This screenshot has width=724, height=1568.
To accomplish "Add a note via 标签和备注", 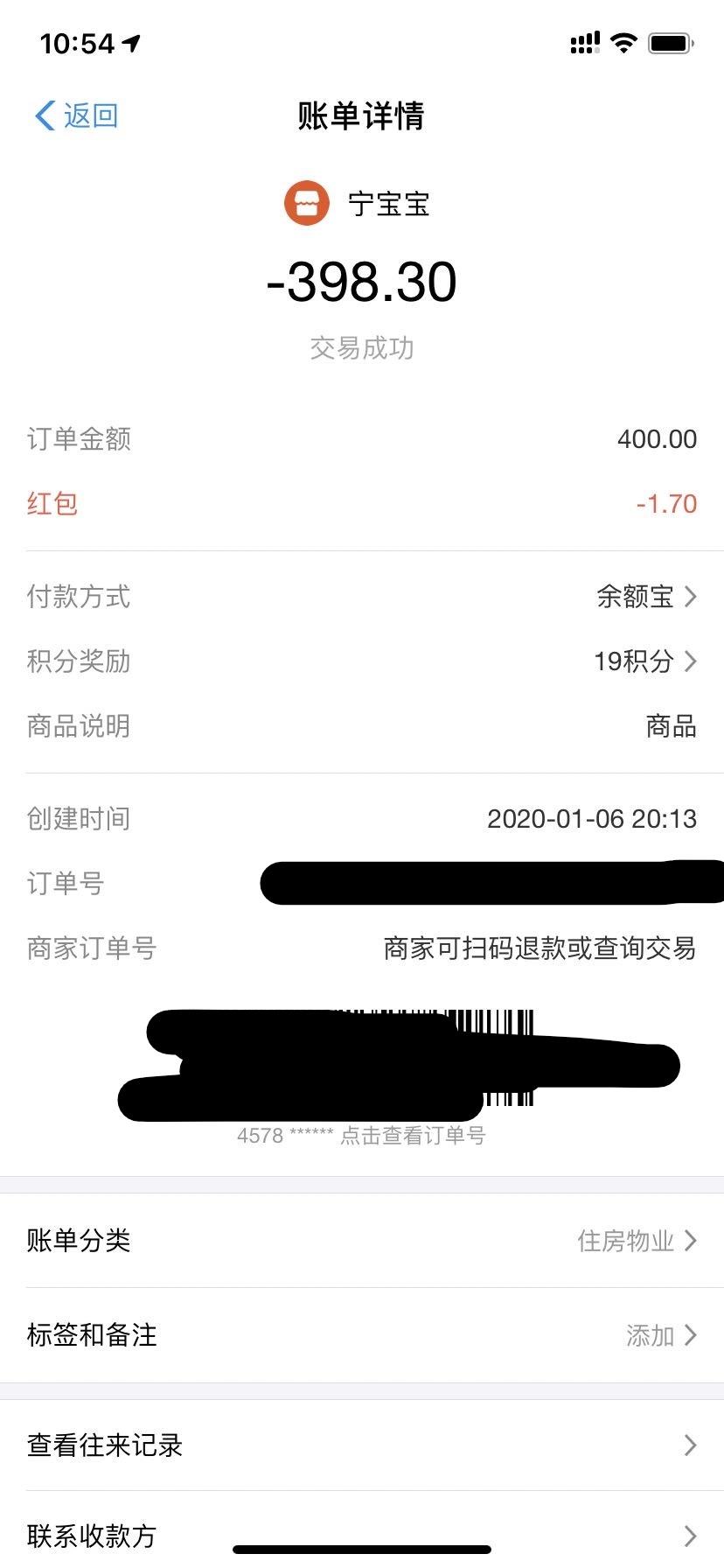I will pos(362,1335).
